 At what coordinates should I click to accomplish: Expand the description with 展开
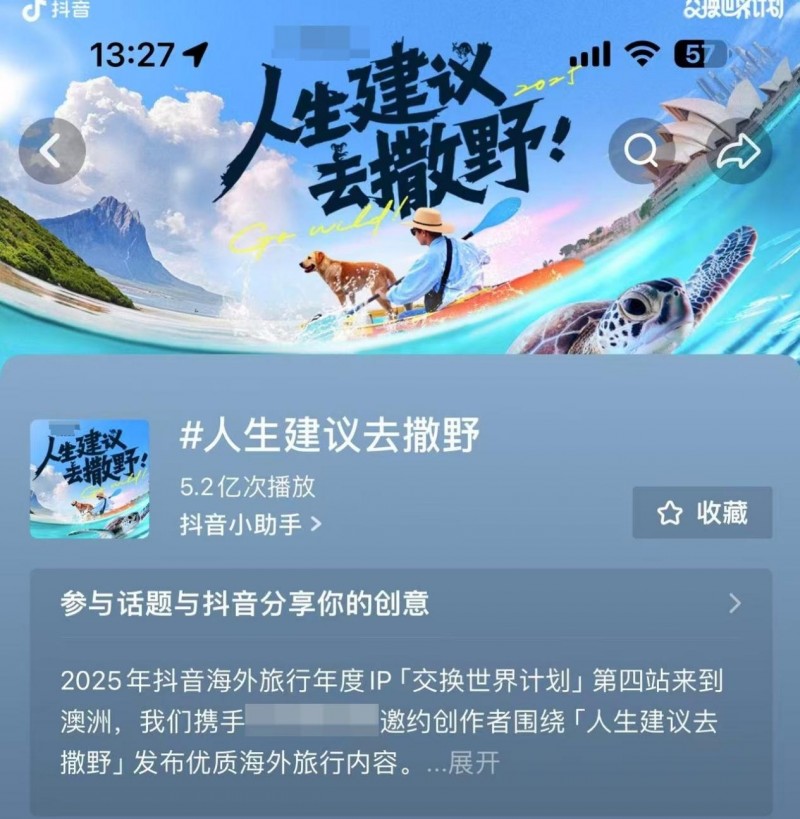[x=473, y=763]
